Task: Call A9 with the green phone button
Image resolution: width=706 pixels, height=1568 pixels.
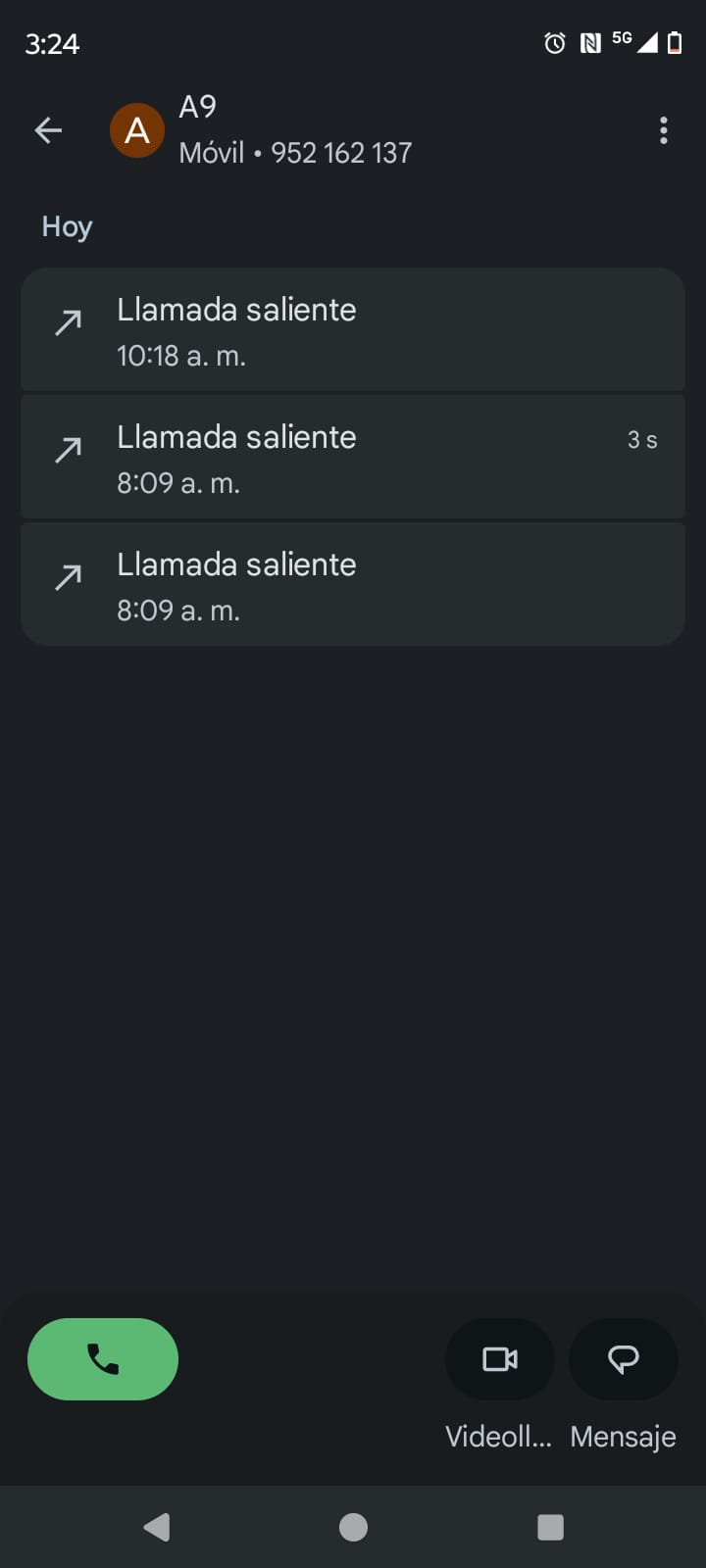Action: [103, 1359]
